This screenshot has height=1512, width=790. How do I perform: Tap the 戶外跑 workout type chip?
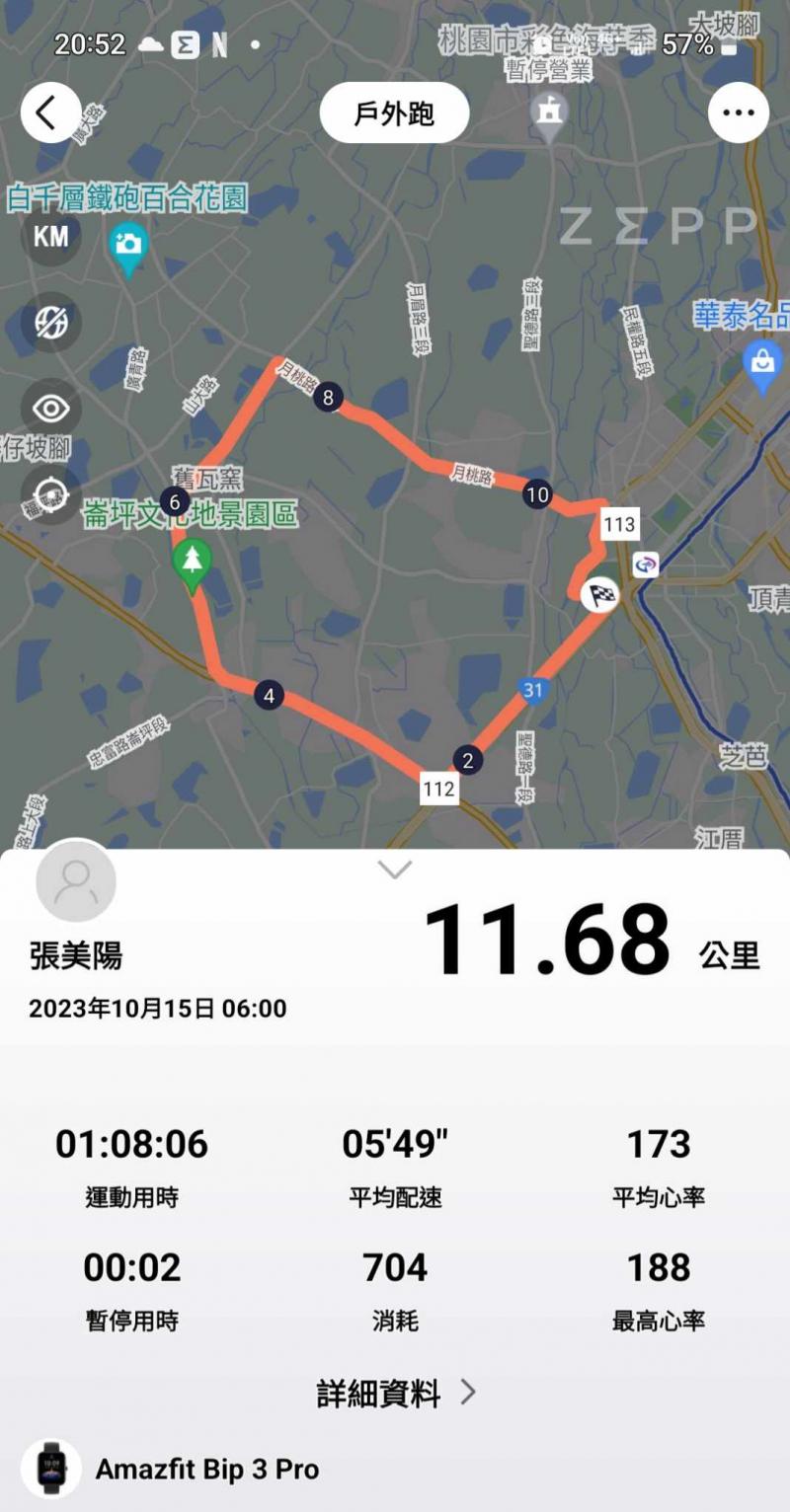point(394,114)
